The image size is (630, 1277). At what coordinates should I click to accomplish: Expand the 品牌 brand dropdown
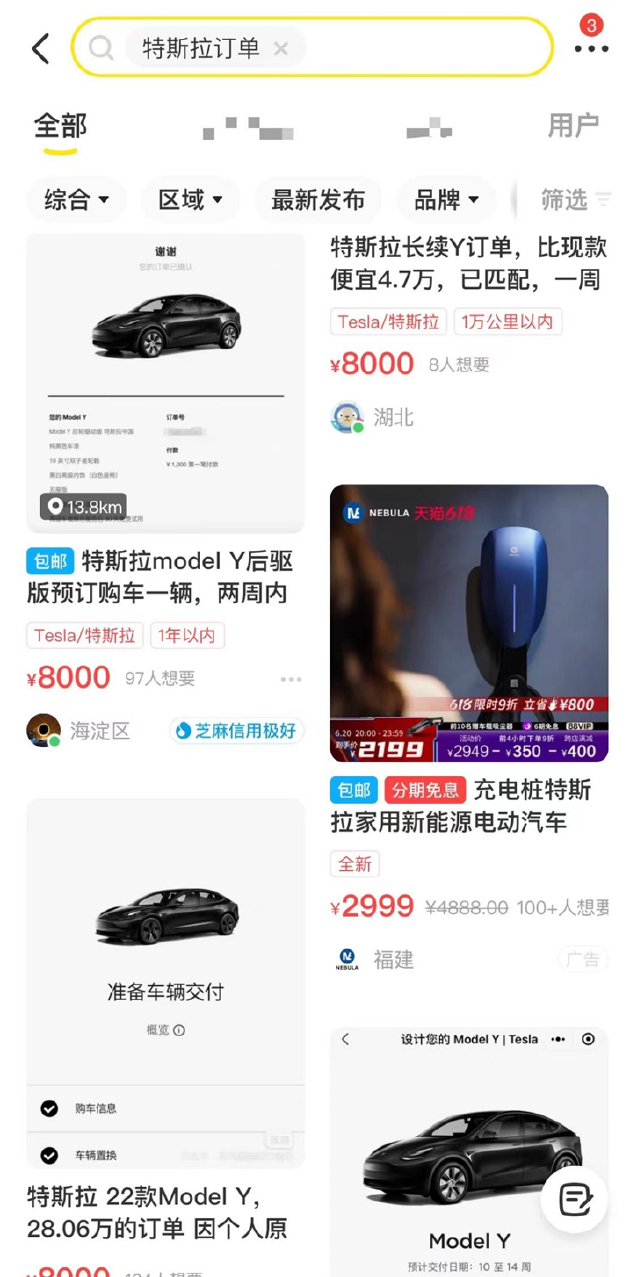pos(447,200)
